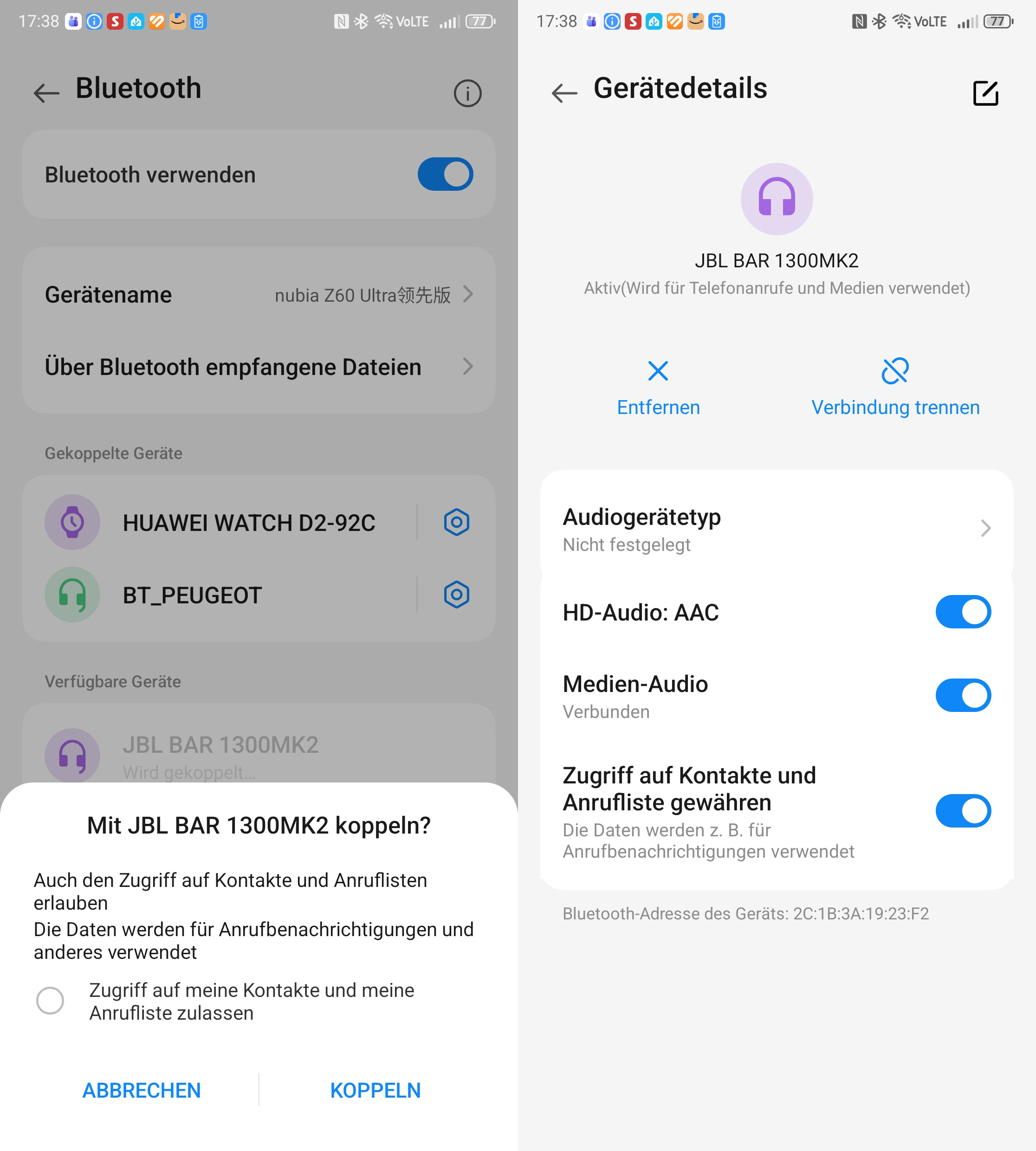Disable Medien-Audio switch
Screen dimensions: 1036x1151
coord(963,695)
